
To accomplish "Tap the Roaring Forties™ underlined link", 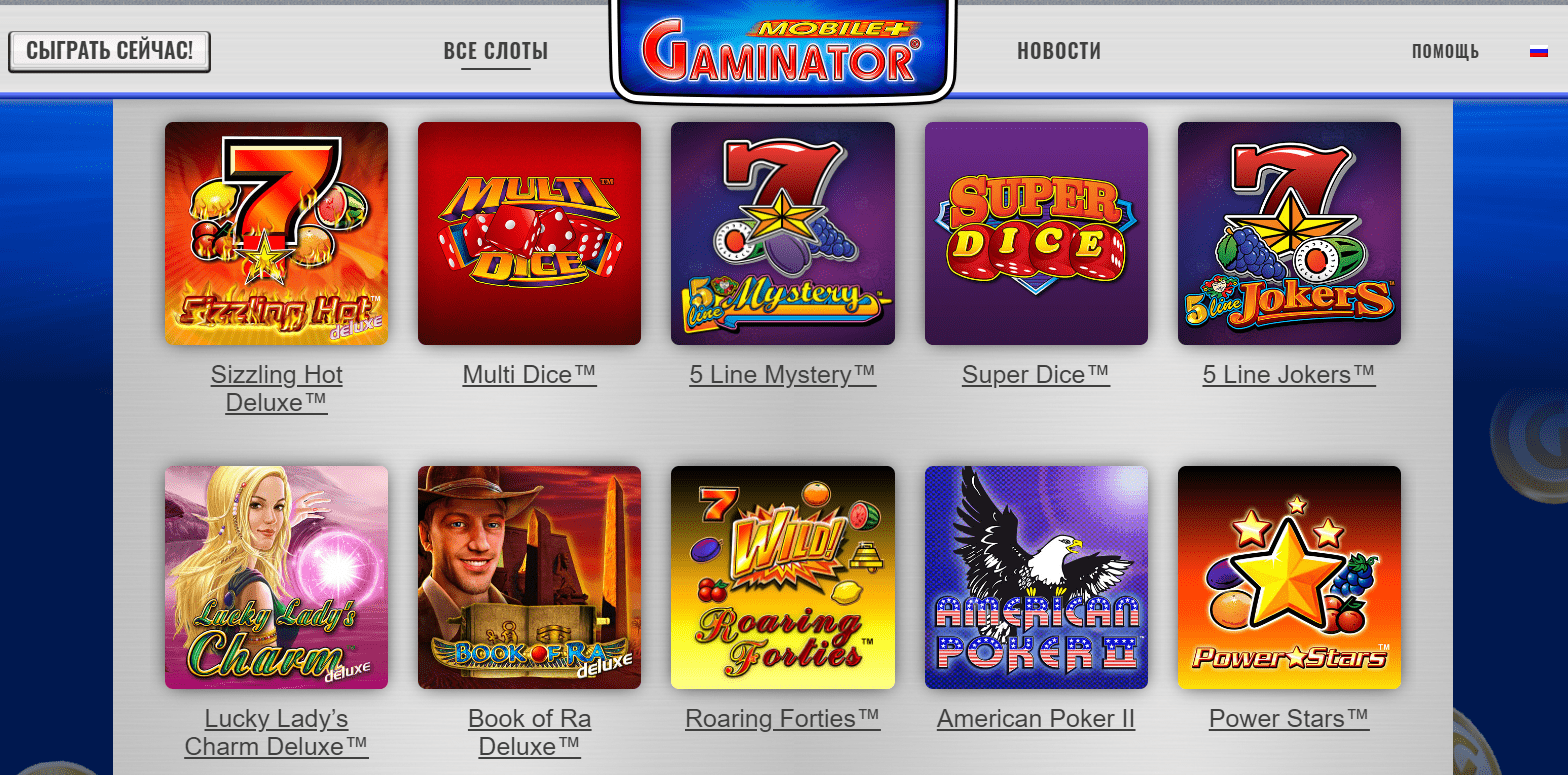I will (x=782, y=719).
